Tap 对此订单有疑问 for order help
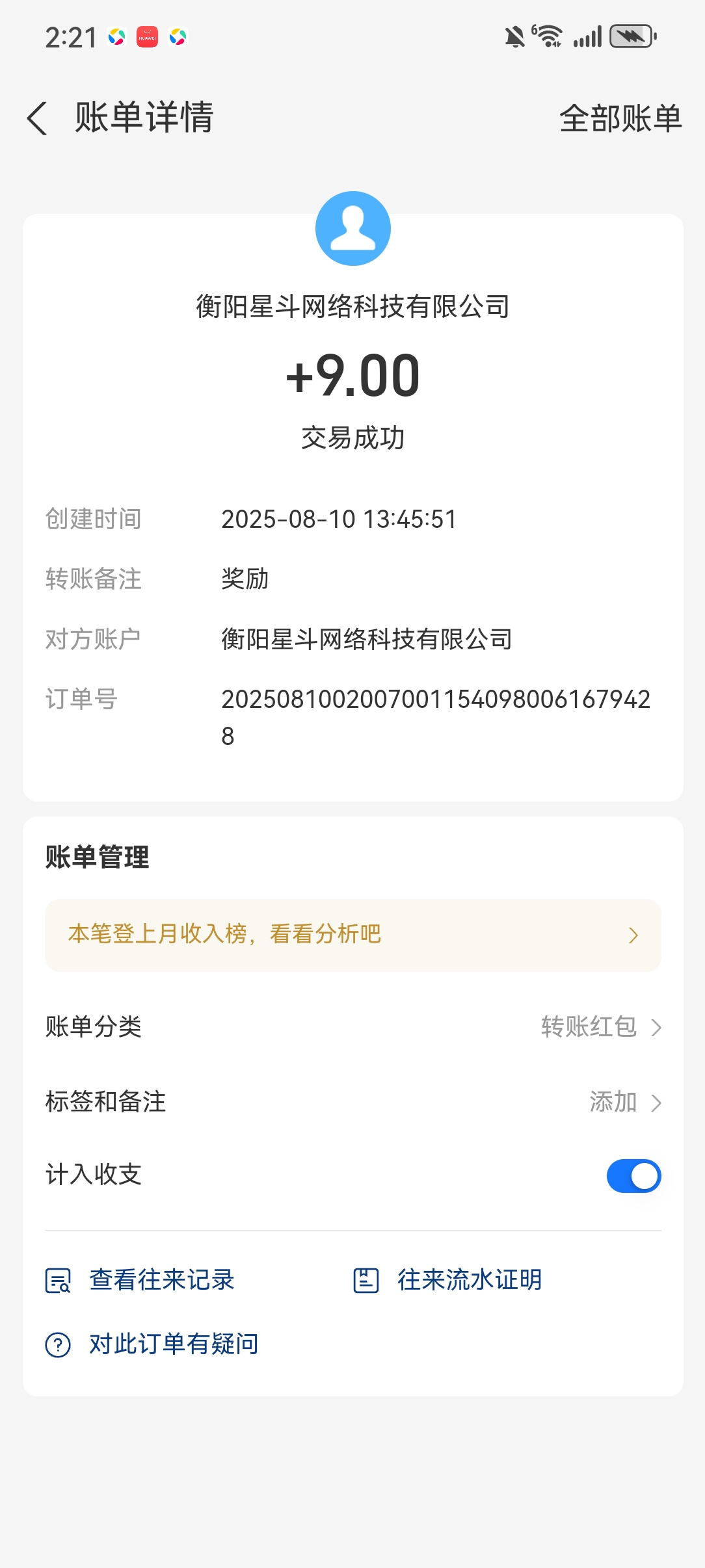This screenshot has height=1568, width=705. click(x=152, y=1344)
